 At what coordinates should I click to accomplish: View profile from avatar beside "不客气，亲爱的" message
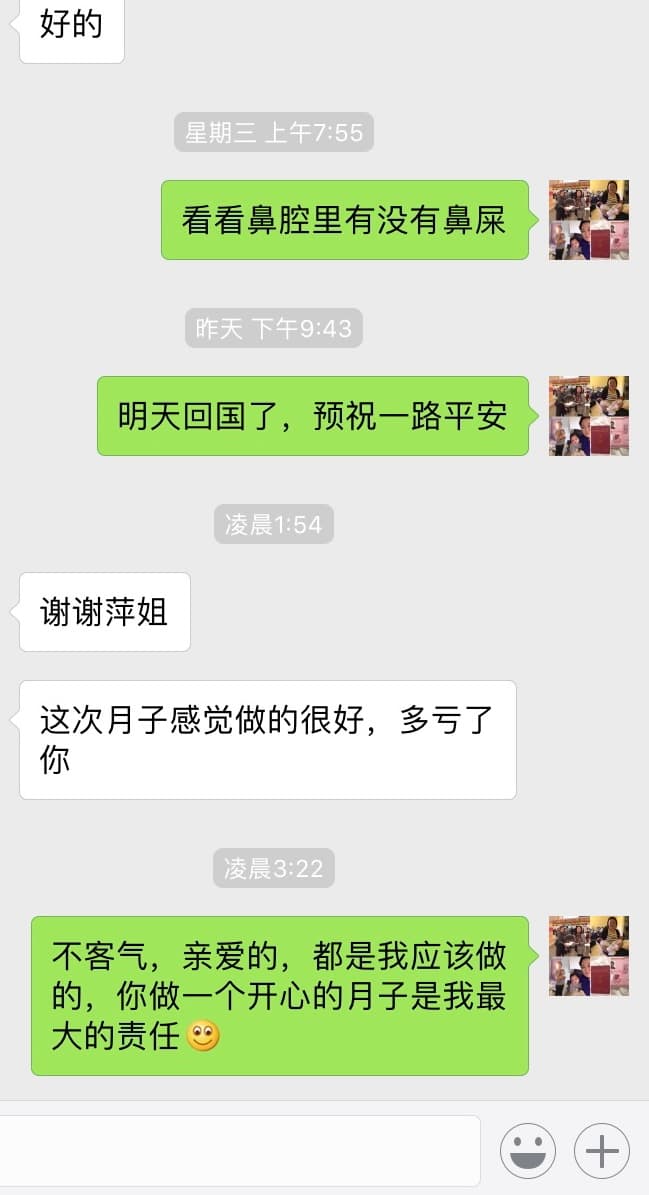(589, 956)
